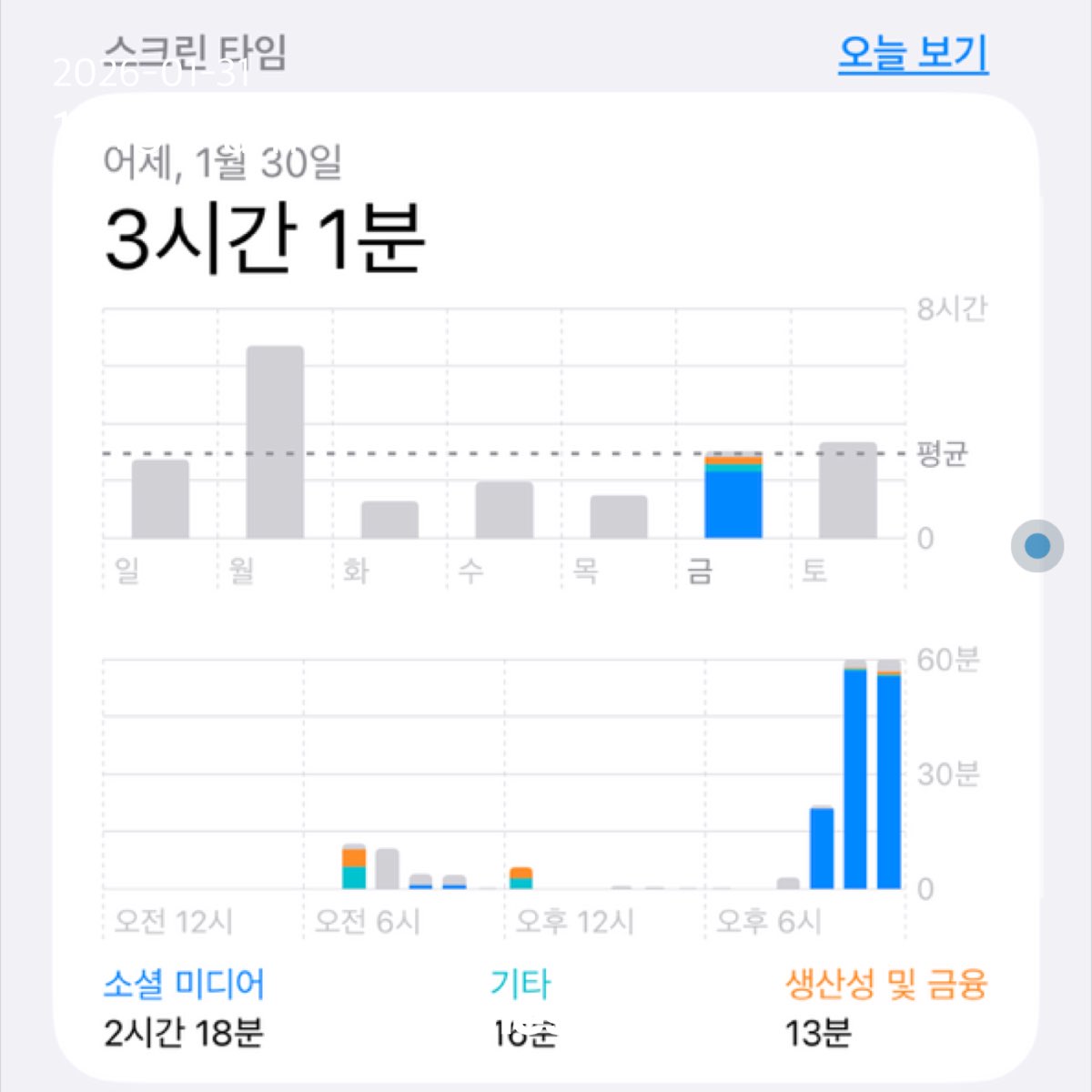Screen dimensions: 1092x1092
Task: Select the 수 bar in the weekly chart
Action: coord(504,510)
